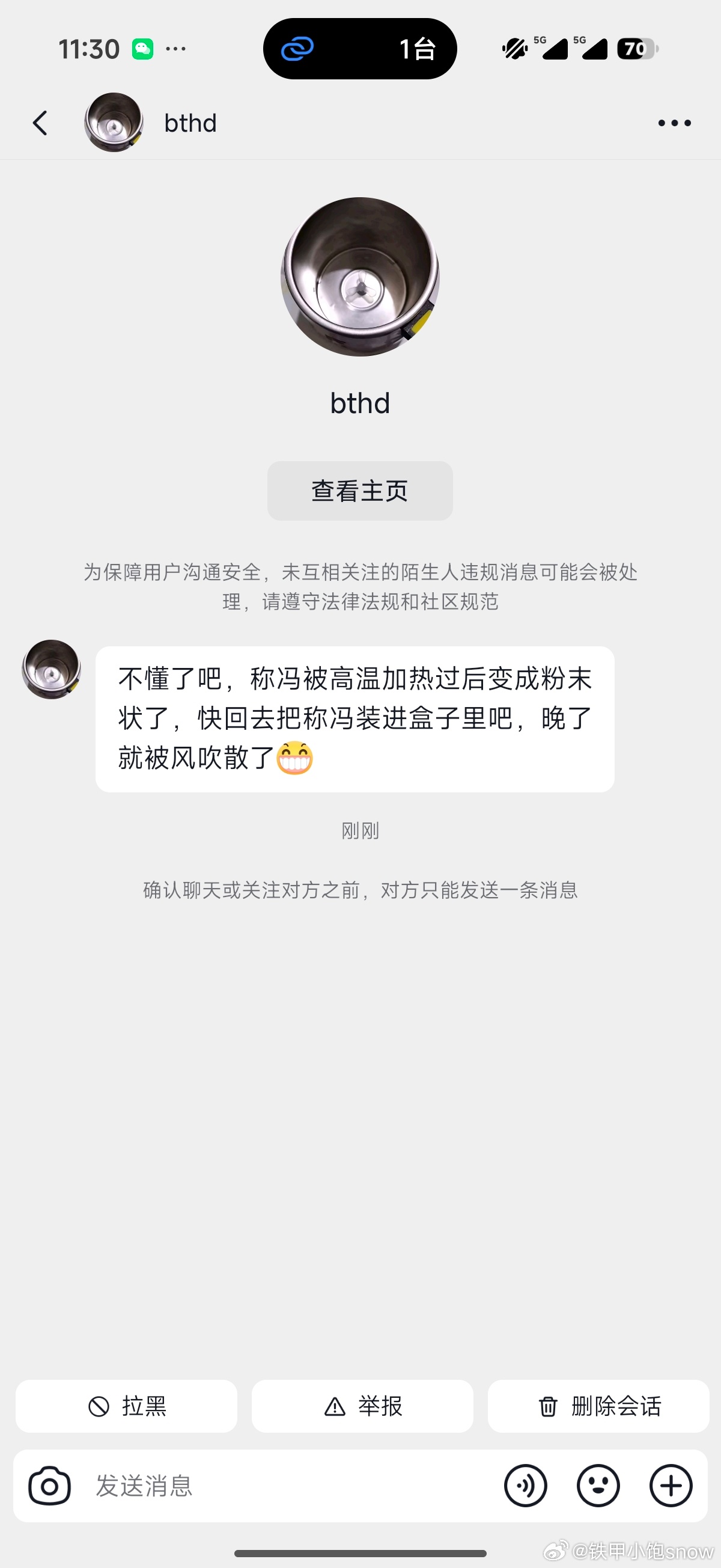Click the plus icon for more attachments
The width and height of the screenshot is (721, 1568).
(x=670, y=1485)
